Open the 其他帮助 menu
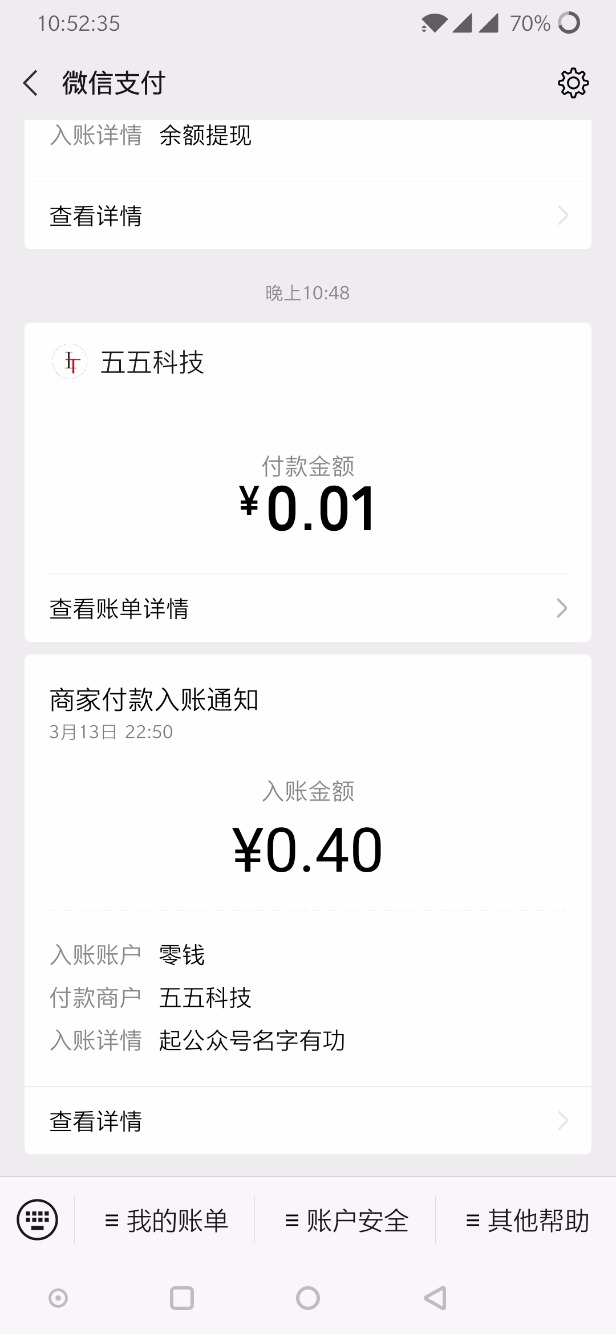Image resolution: width=616 pixels, height=1334 pixels. click(x=527, y=1221)
